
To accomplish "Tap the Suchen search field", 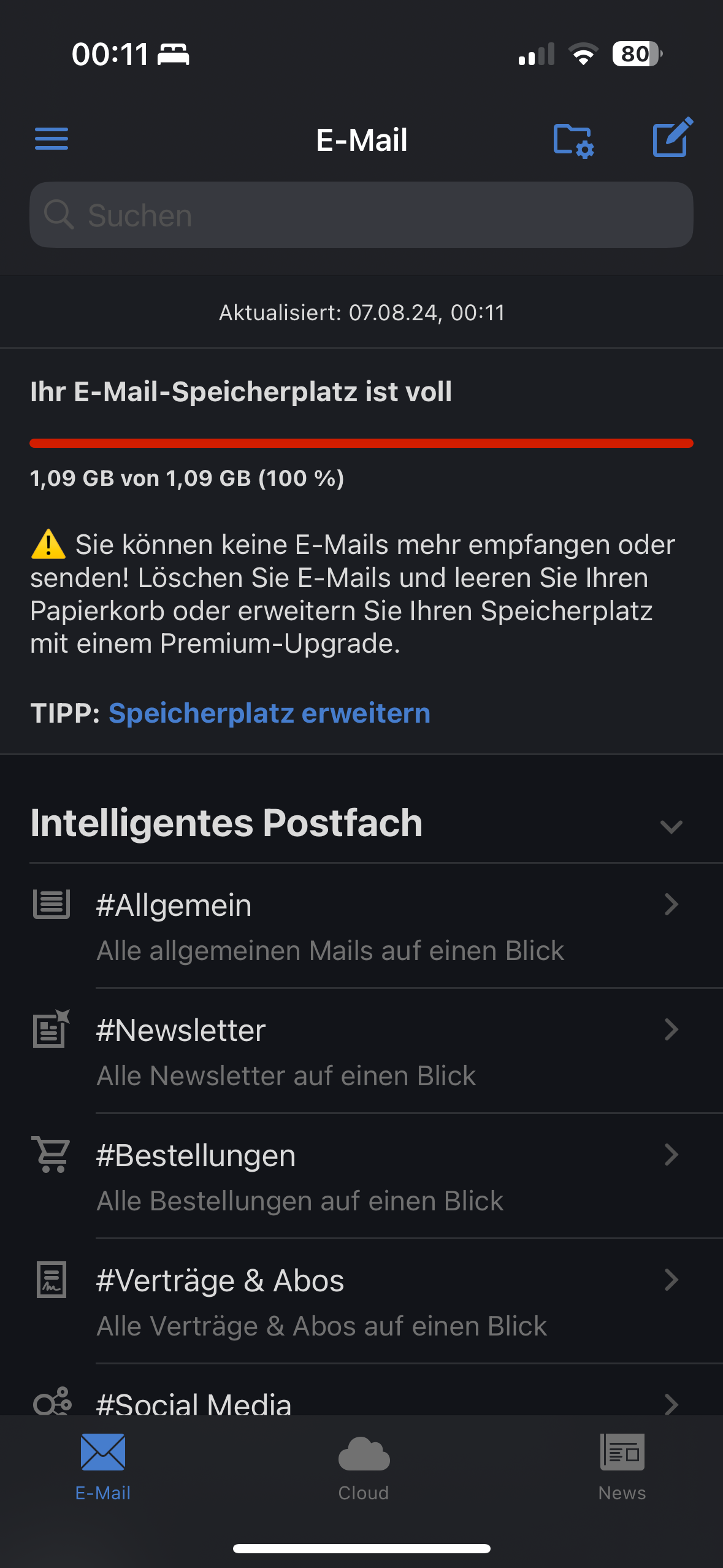I will (x=361, y=215).
